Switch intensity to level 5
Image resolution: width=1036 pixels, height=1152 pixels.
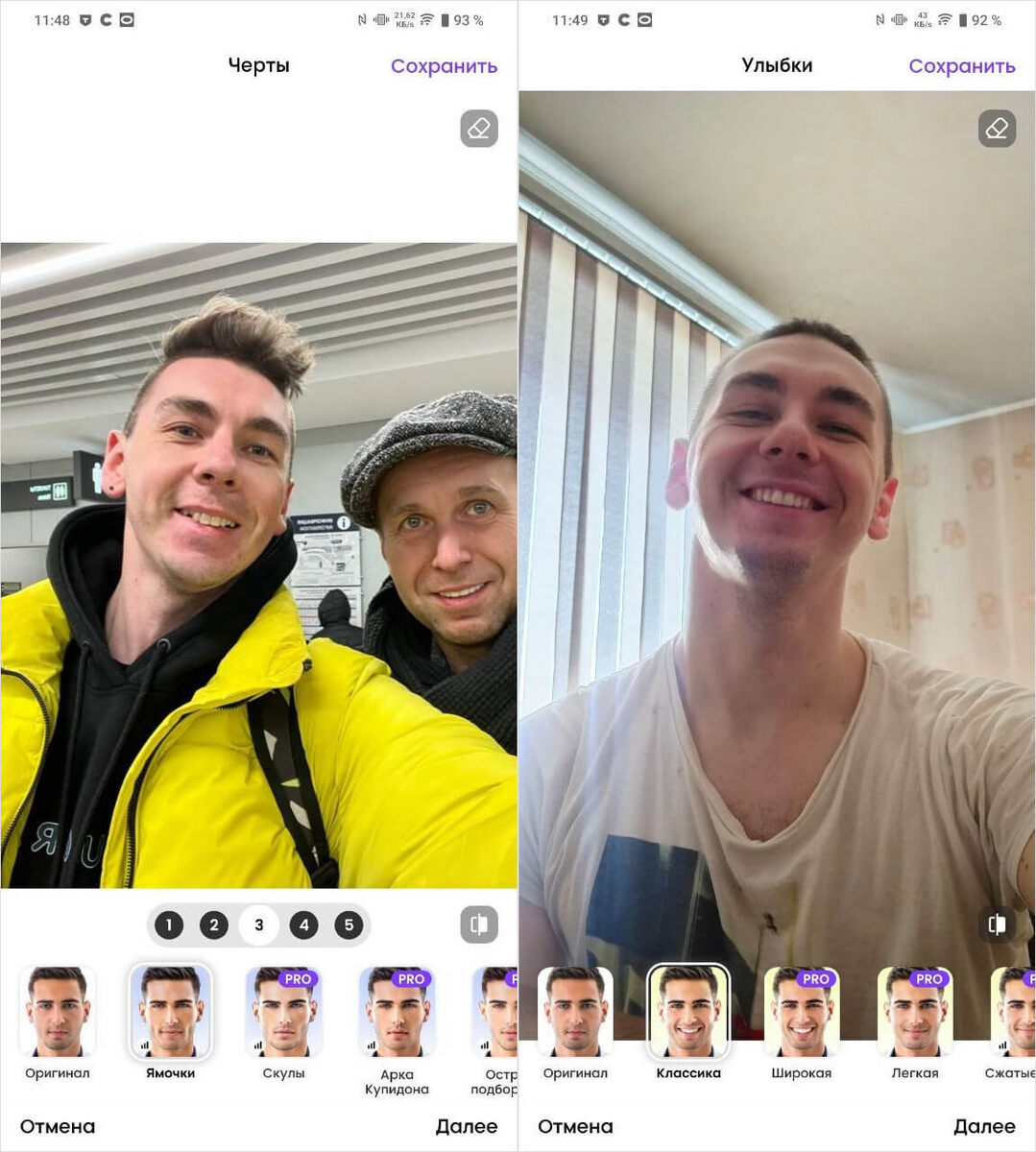tap(349, 924)
